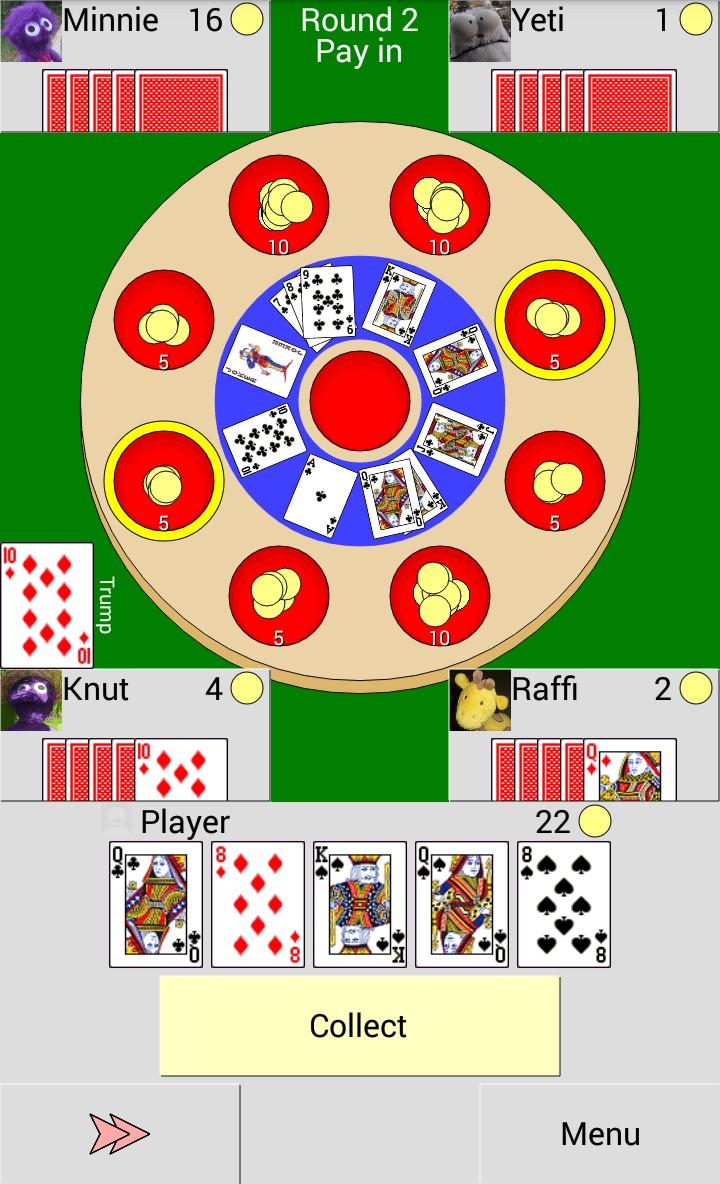
Task: Select the Queen of spades in hand
Action: (x=462, y=904)
